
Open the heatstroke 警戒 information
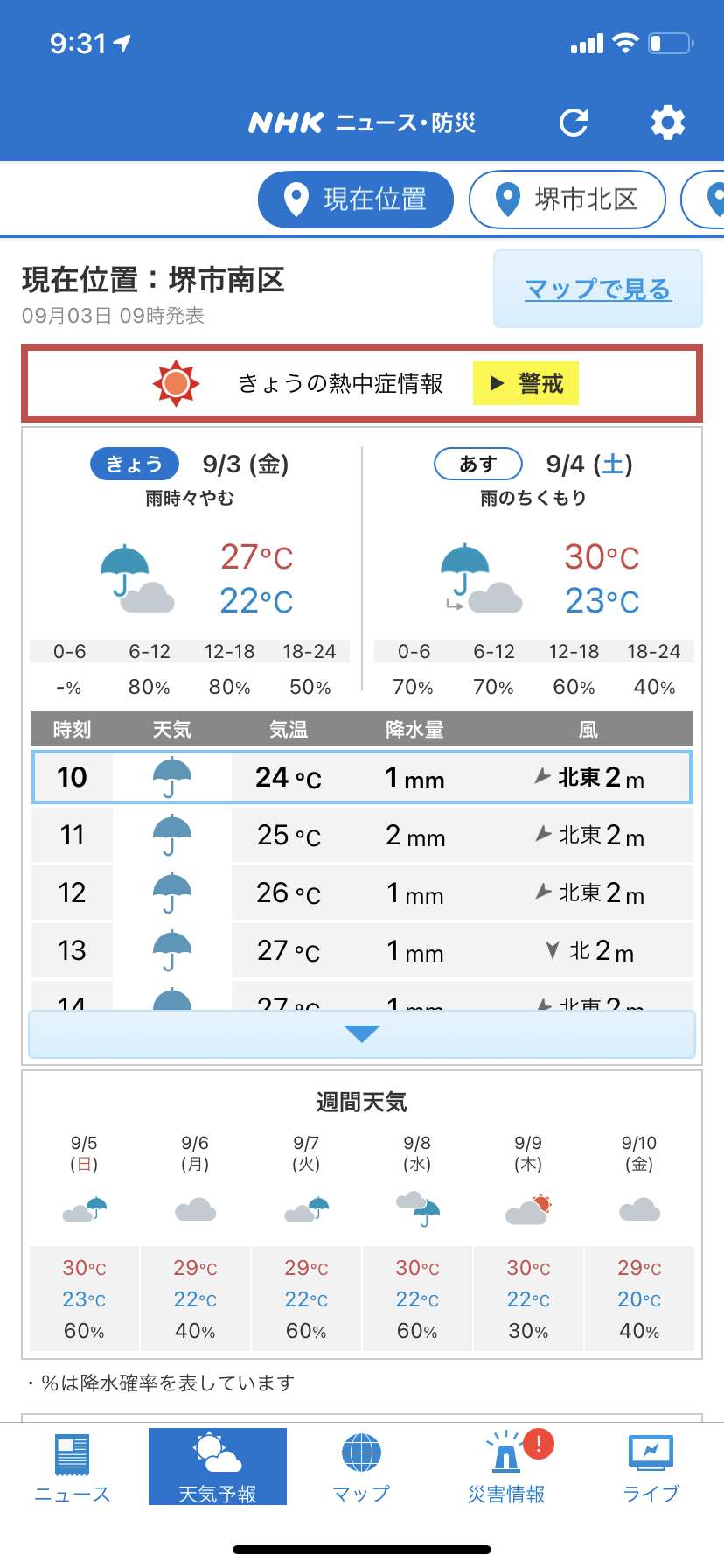526,383
